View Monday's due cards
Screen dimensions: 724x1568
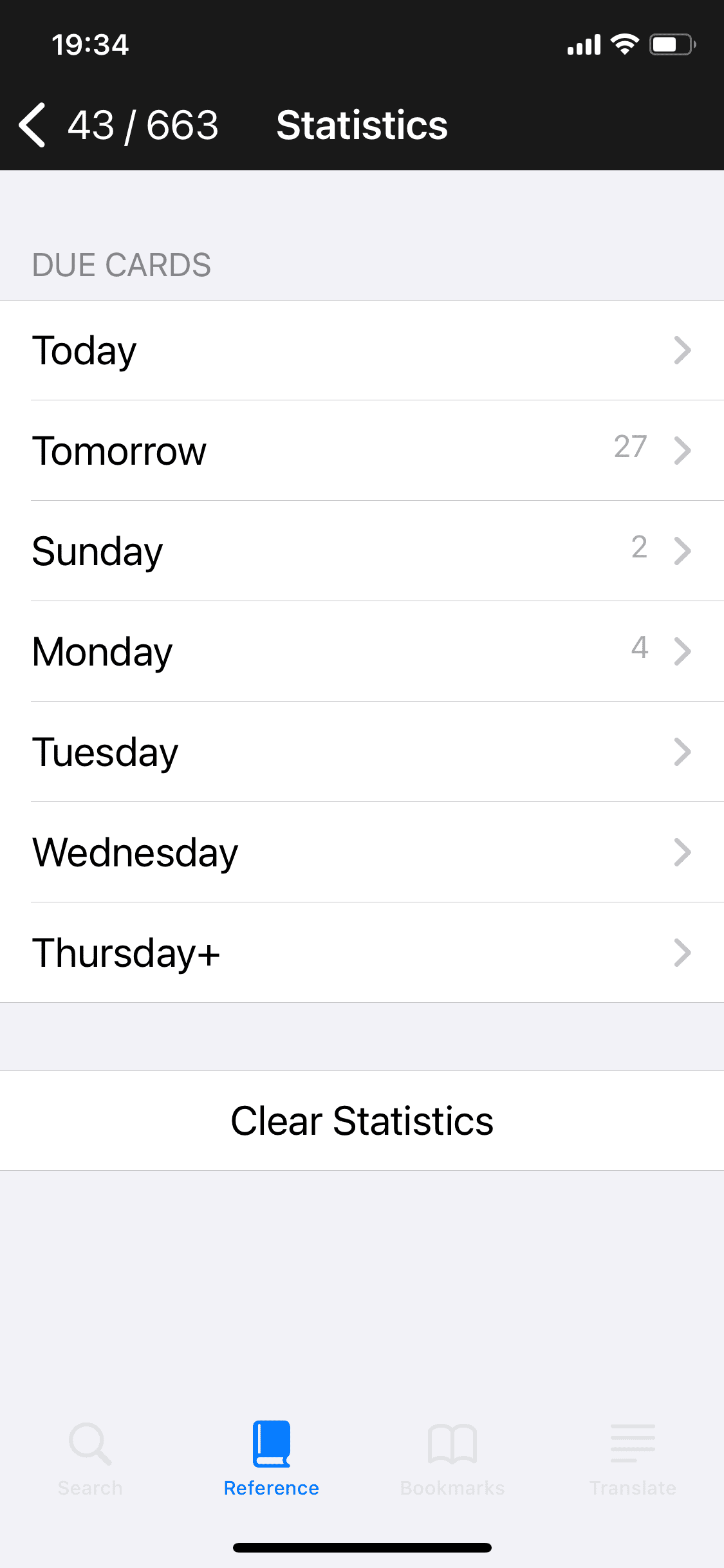coord(362,651)
